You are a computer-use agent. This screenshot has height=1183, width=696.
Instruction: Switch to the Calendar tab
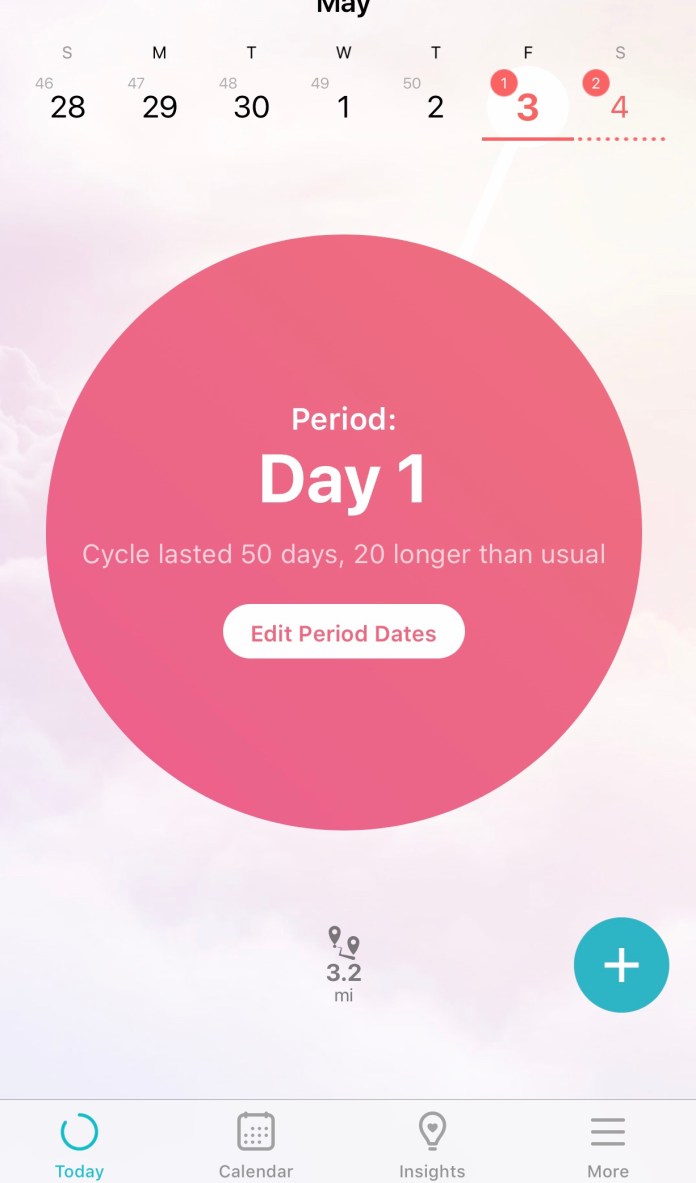coord(256,1145)
